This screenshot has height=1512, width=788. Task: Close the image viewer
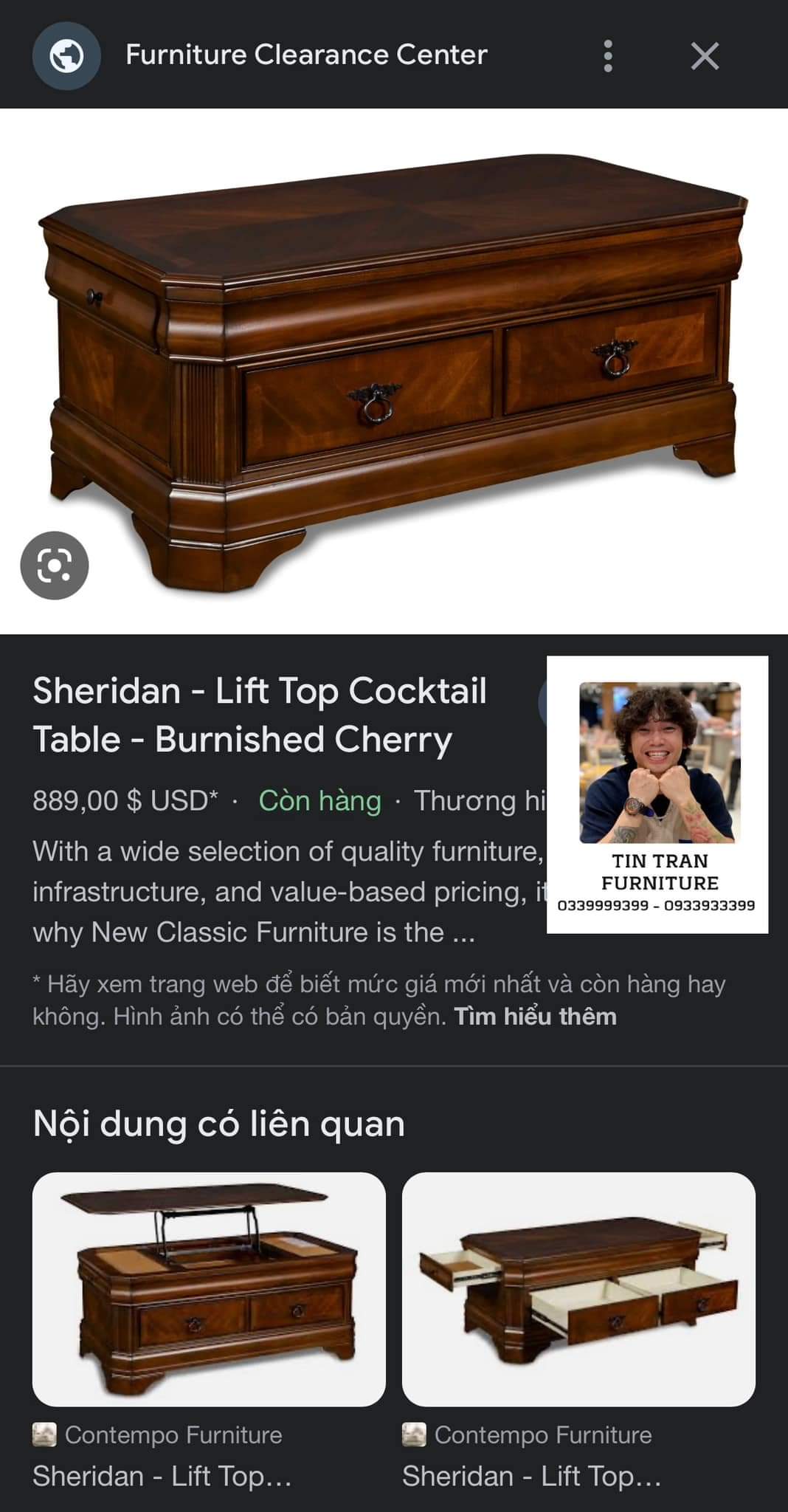coord(705,56)
